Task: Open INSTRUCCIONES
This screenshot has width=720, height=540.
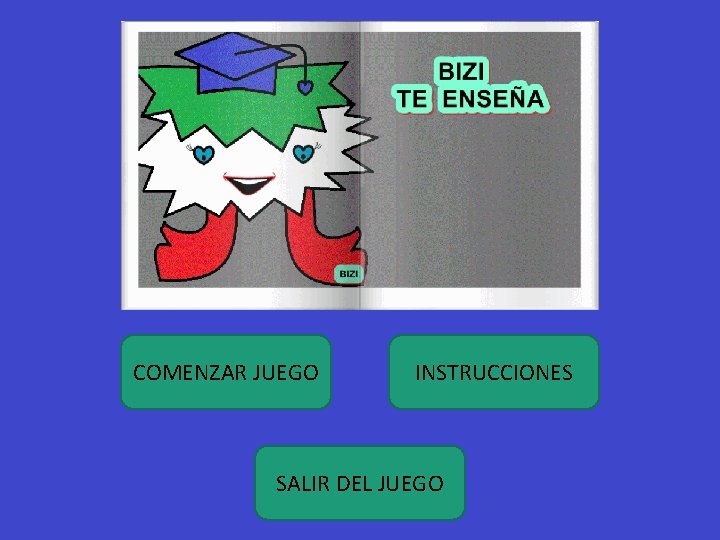Action: pos(494,372)
